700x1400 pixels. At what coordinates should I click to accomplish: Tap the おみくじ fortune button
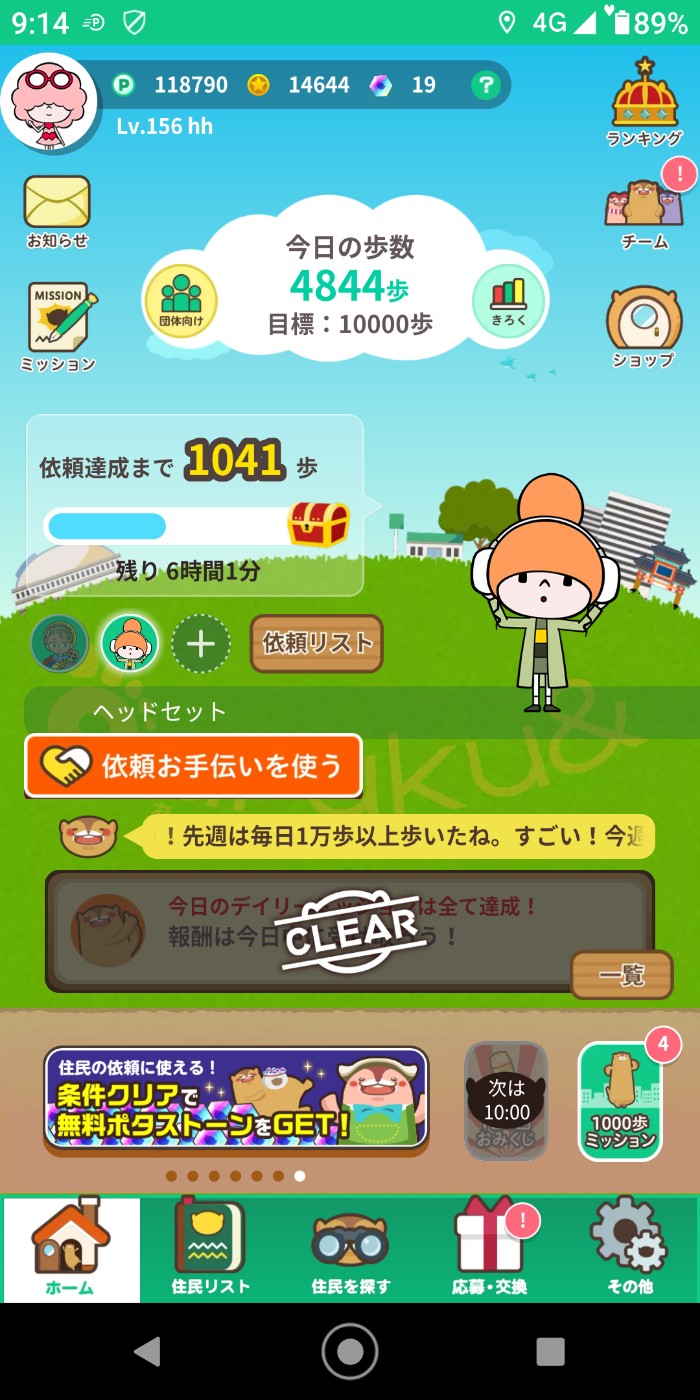pyautogui.click(x=507, y=1101)
